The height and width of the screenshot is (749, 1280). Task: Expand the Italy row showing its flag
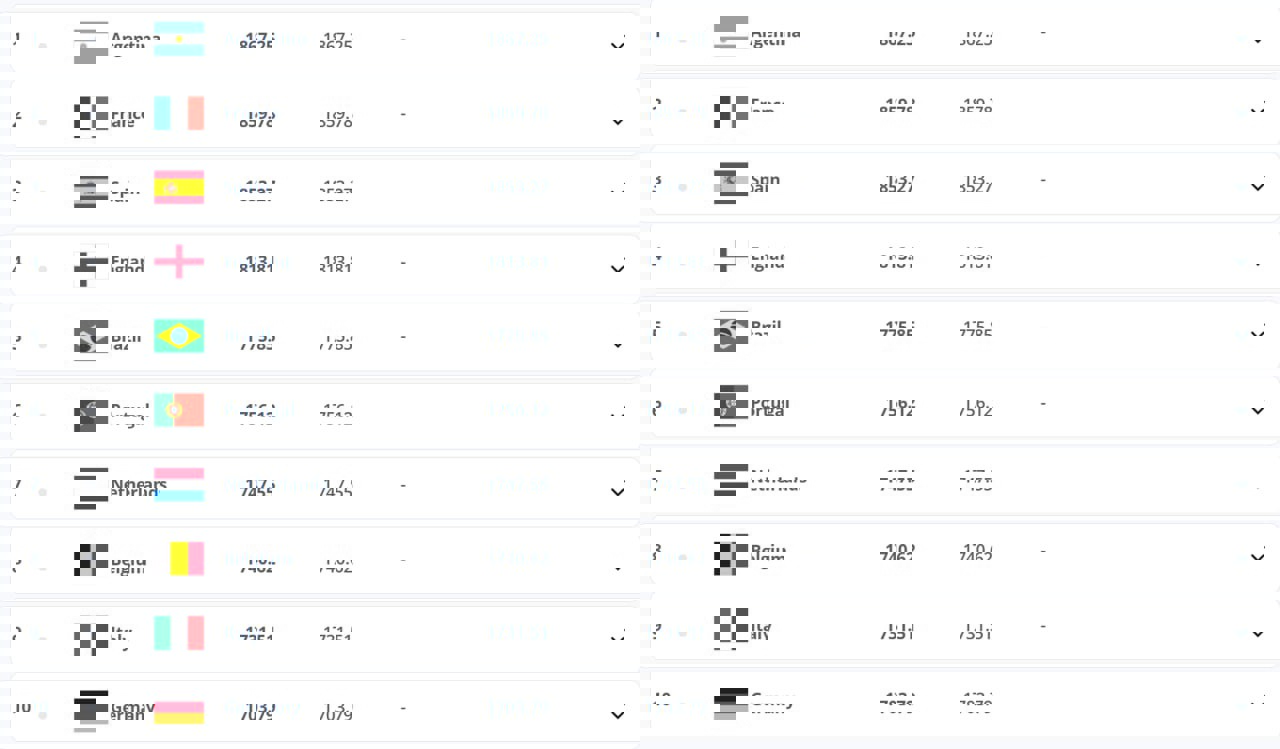click(618, 635)
